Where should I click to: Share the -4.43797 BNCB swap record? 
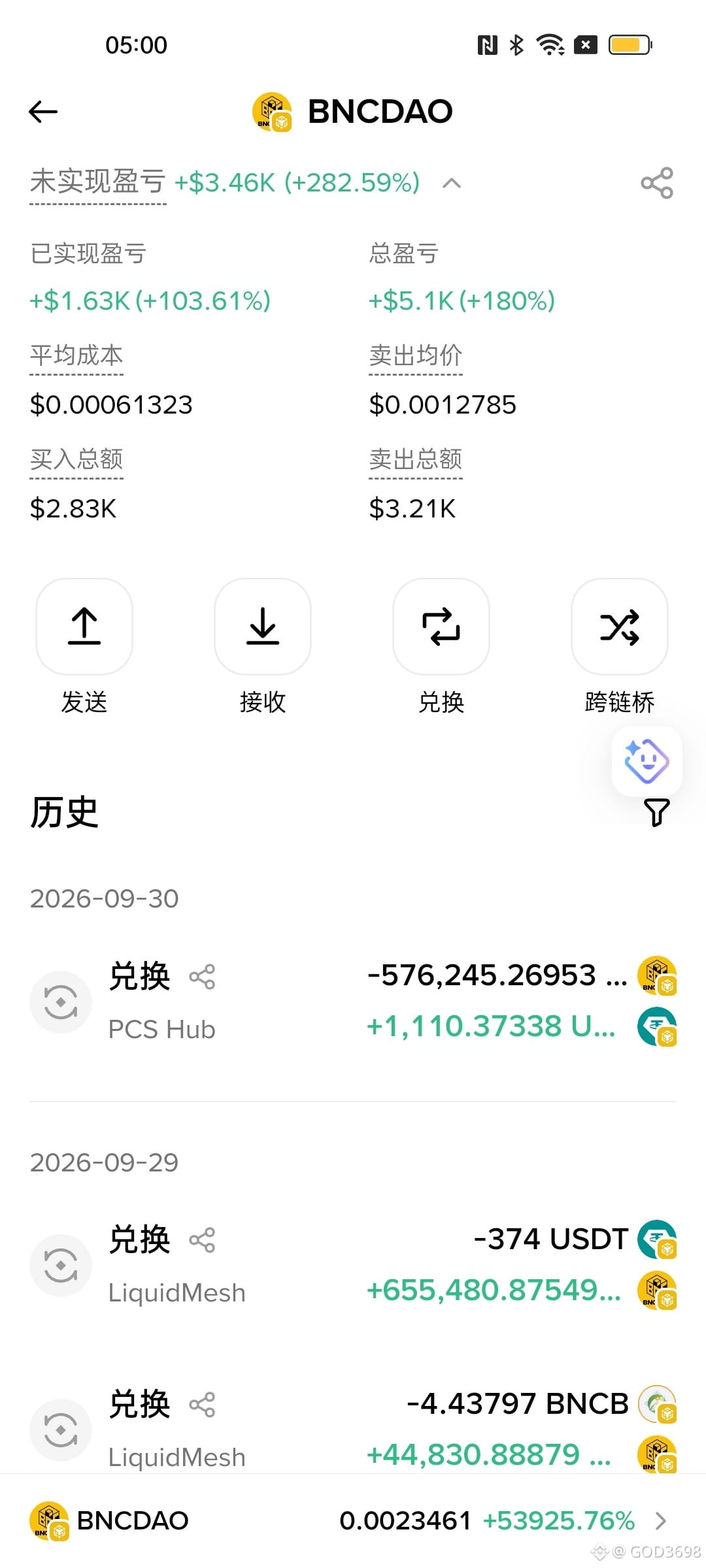[202, 1405]
